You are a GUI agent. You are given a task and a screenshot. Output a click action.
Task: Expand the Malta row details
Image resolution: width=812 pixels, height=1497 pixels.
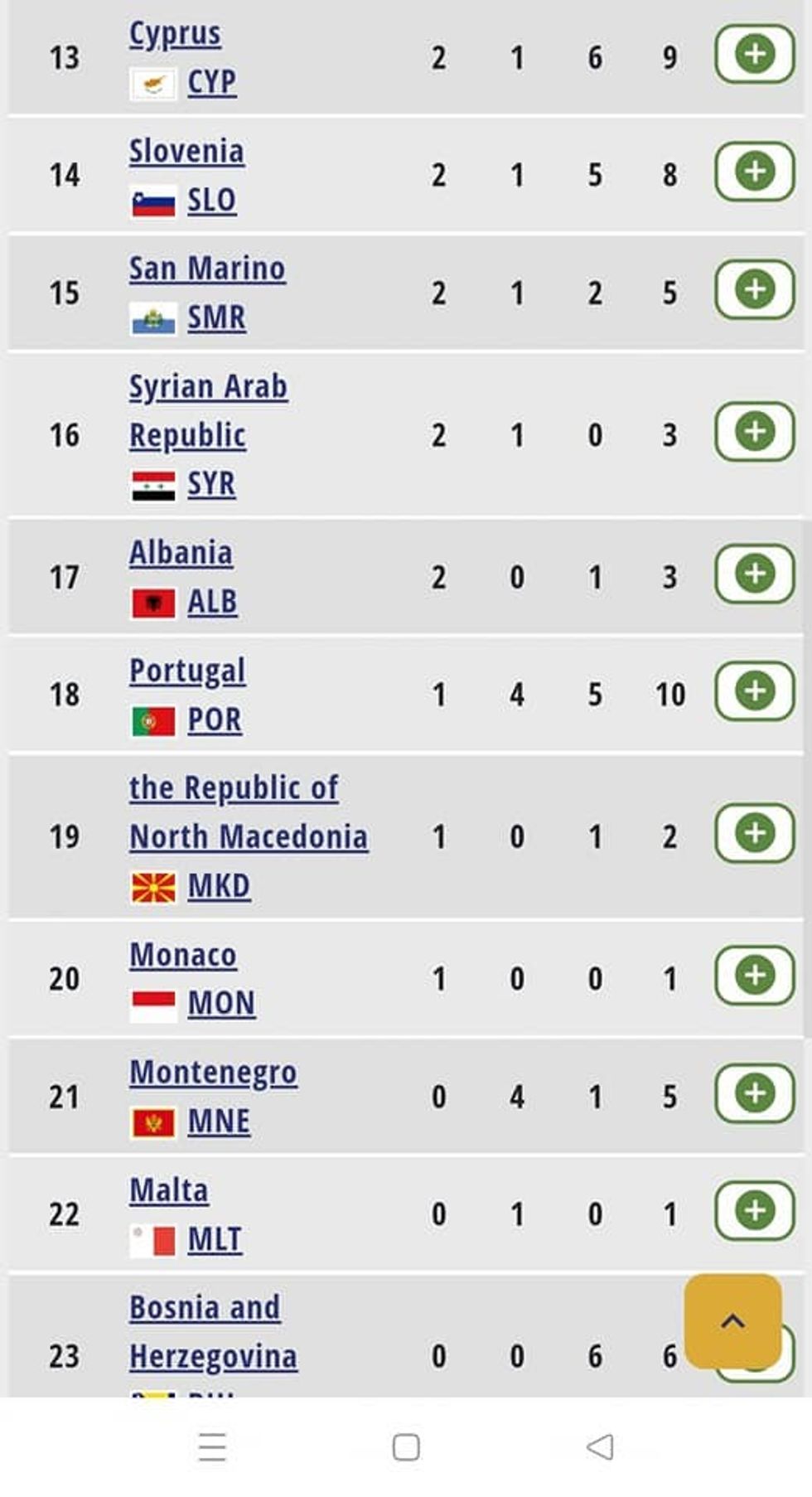[x=754, y=1210]
